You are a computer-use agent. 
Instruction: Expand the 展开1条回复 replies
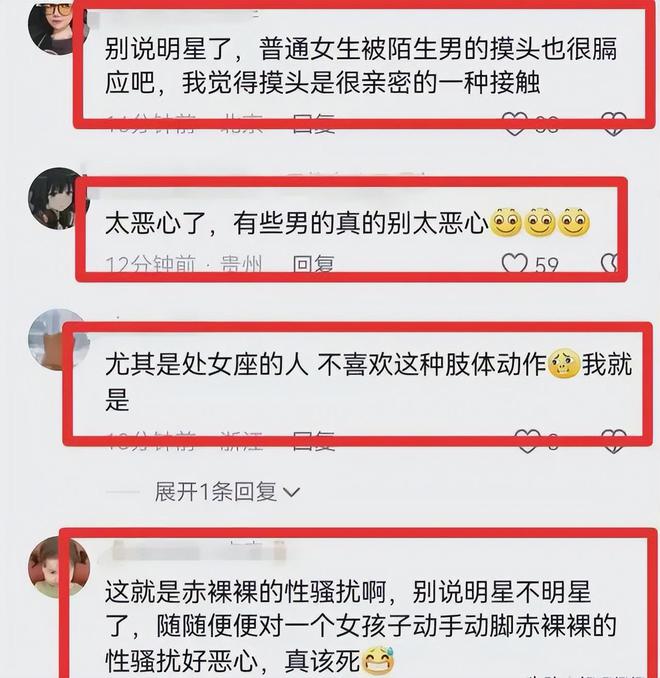click(x=226, y=491)
